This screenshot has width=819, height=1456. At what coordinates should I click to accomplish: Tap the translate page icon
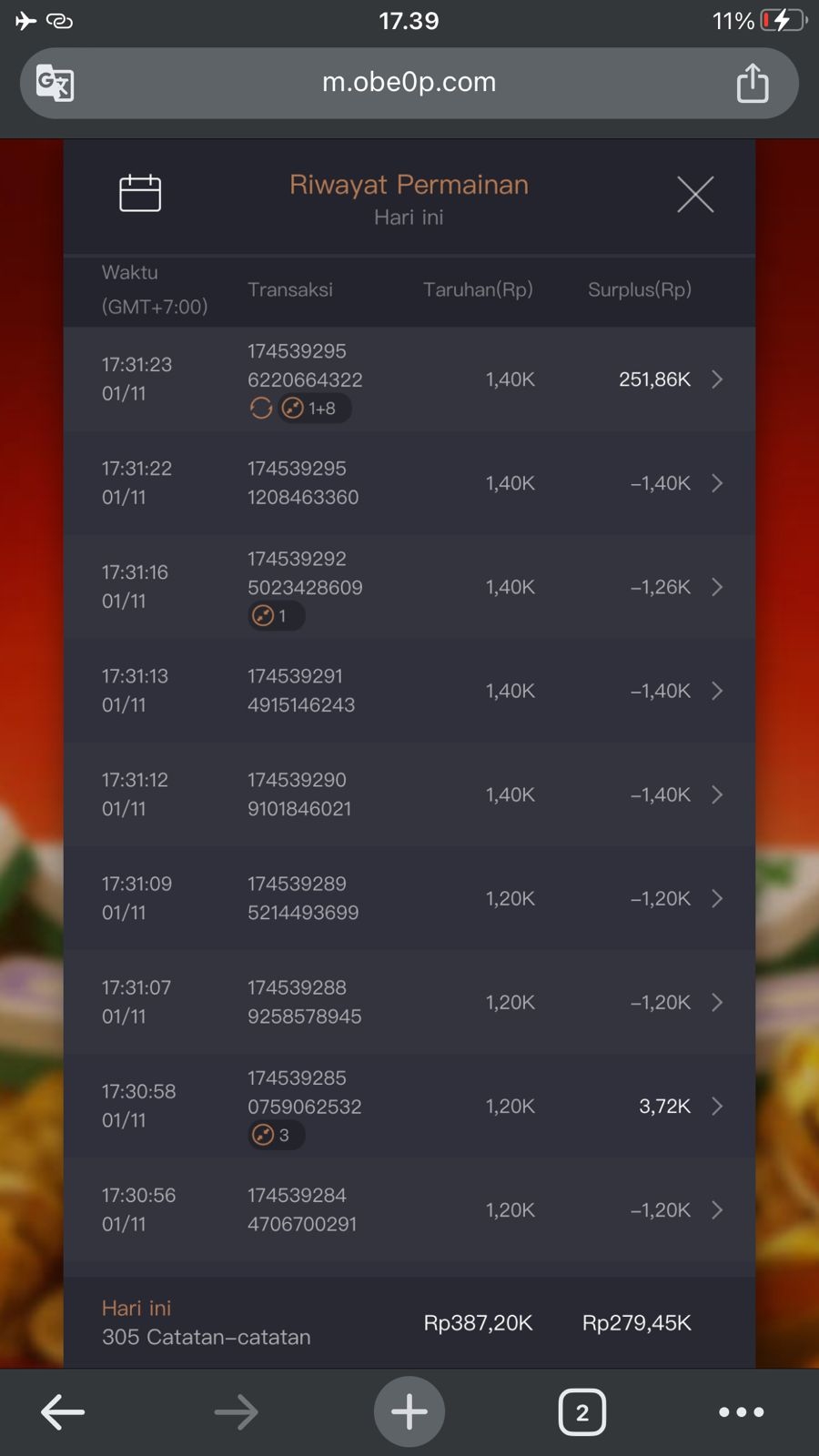[55, 83]
